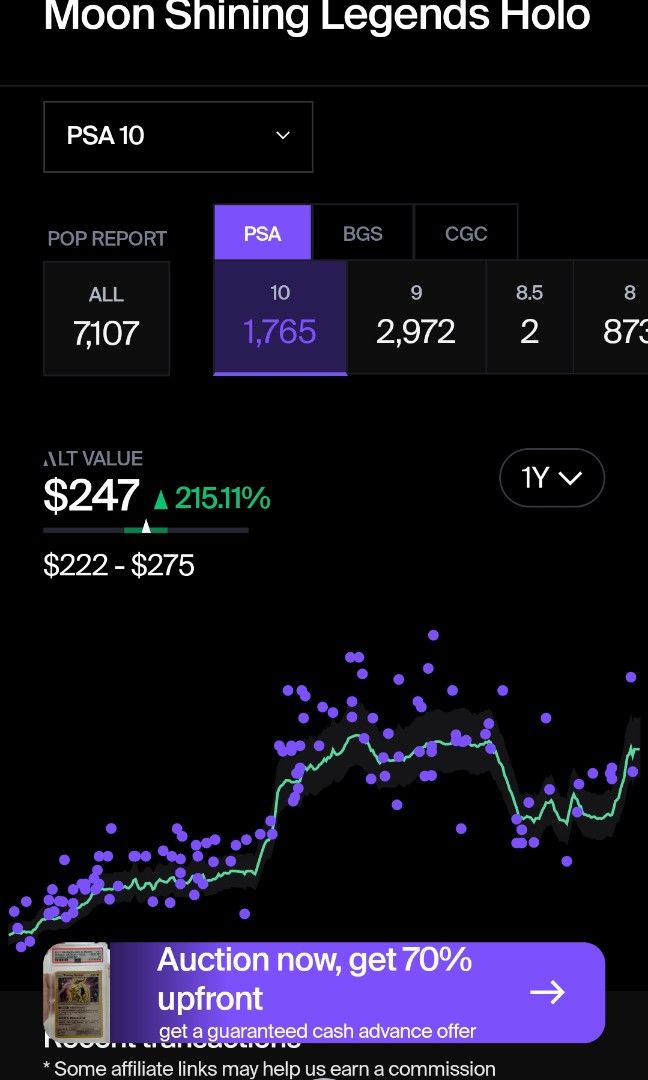Select the ALL population count of 7,107
The height and width of the screenshot is (1080, 648).
[106, 318]
